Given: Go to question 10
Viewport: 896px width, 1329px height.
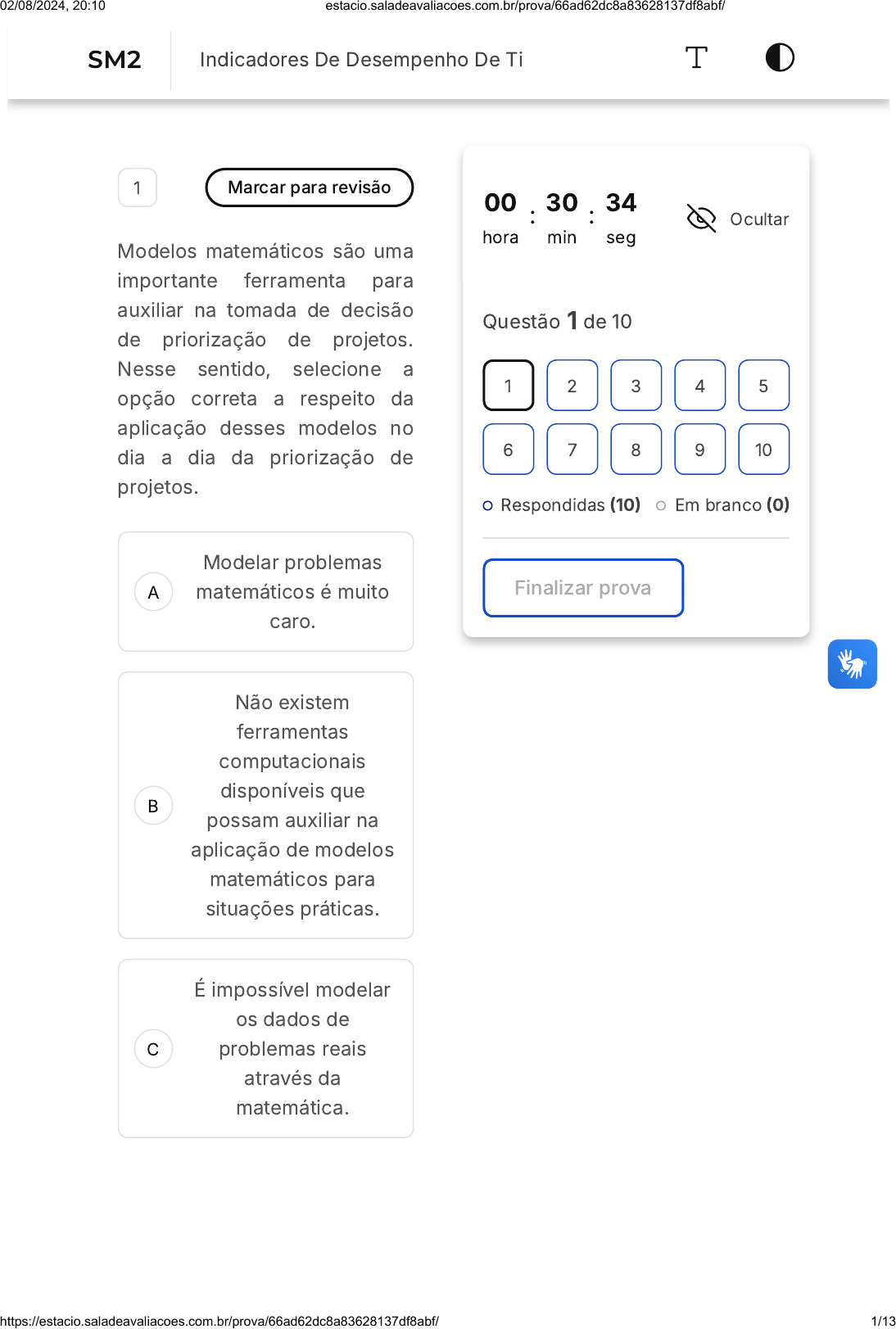Looking at the screenshot, I should 763,449.
